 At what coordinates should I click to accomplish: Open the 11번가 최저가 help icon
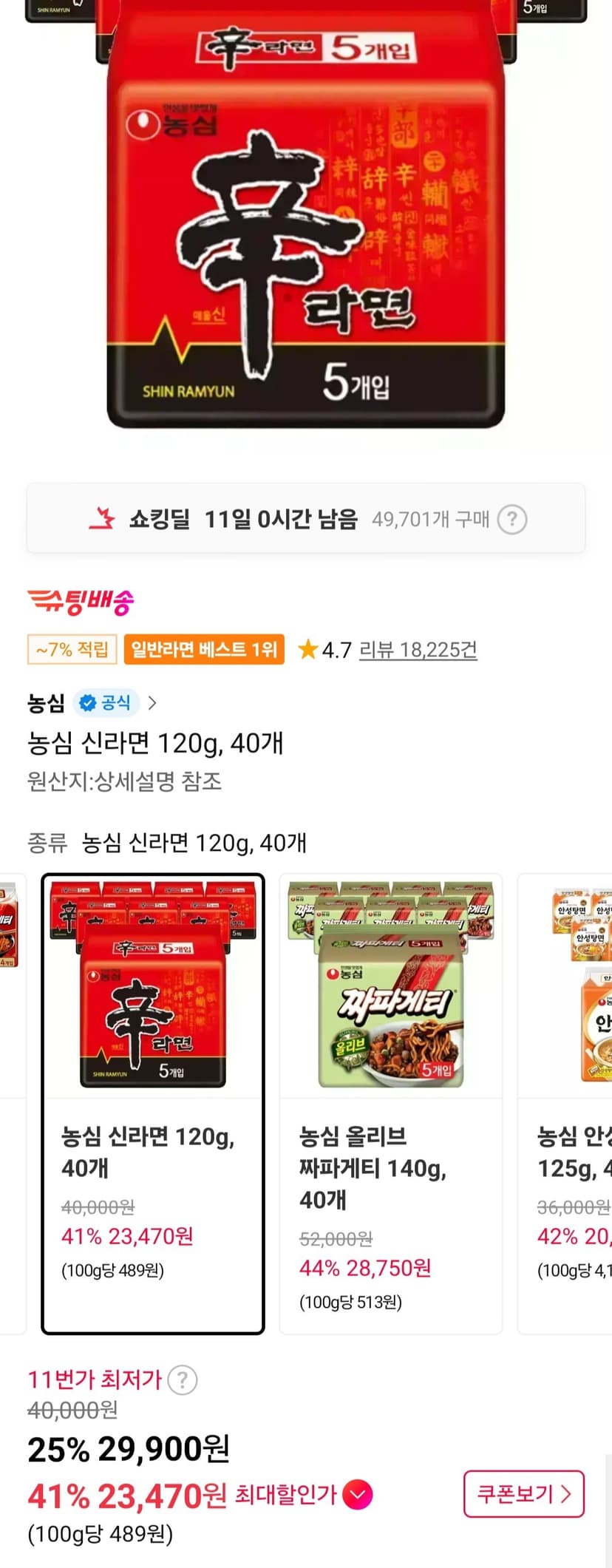[x=183, y=1379]
